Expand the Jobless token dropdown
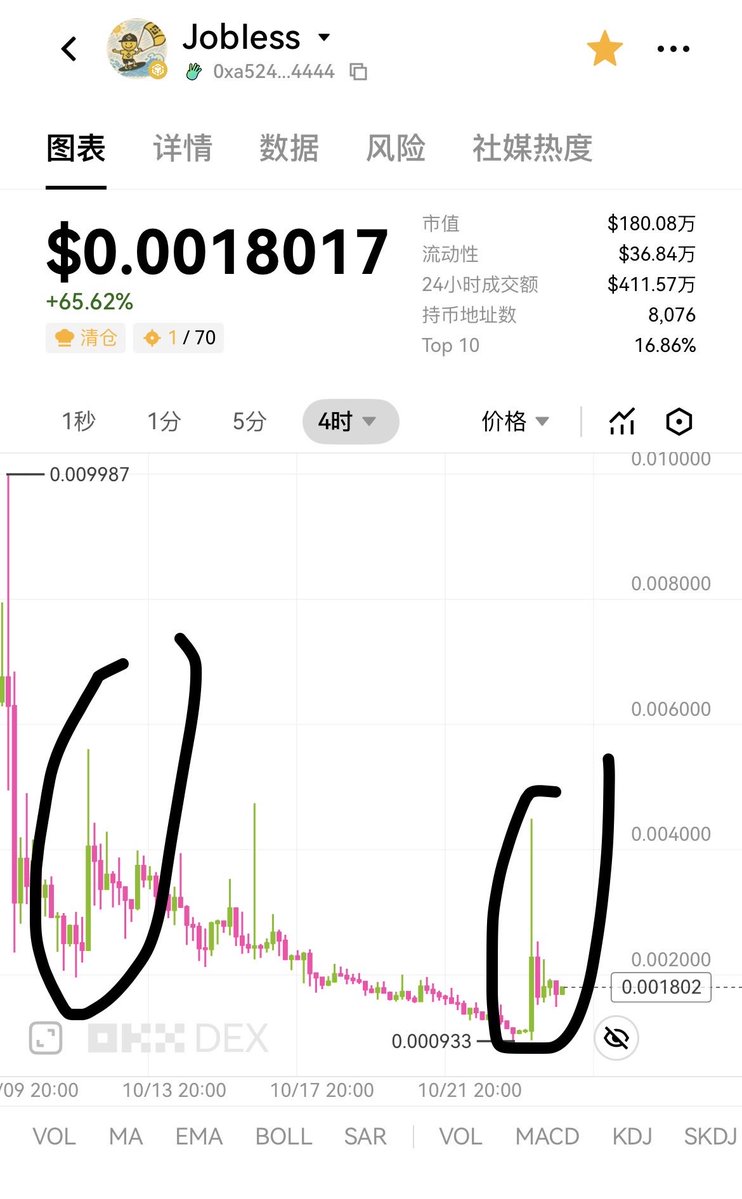This screenshot has height=1199, width=742. 324,38
